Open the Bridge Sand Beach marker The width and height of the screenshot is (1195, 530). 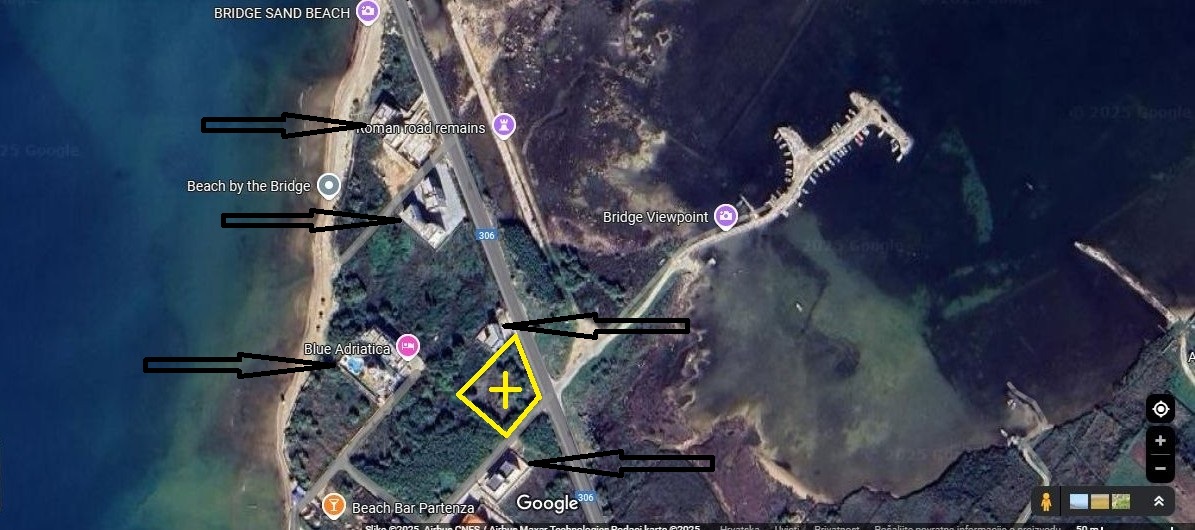pyautogui.click(x=369, y=13)
